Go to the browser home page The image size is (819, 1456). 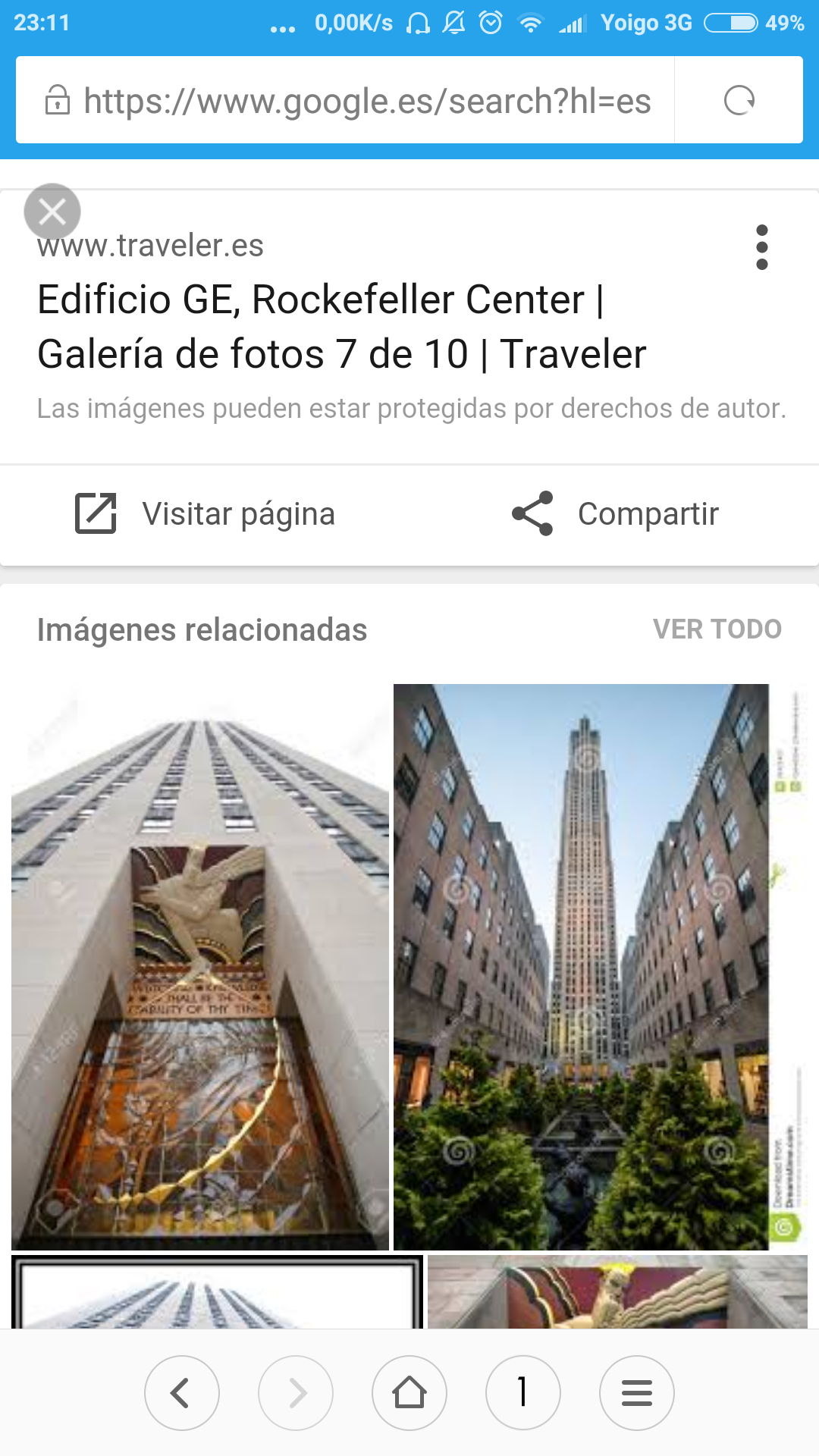[409, 1393]
